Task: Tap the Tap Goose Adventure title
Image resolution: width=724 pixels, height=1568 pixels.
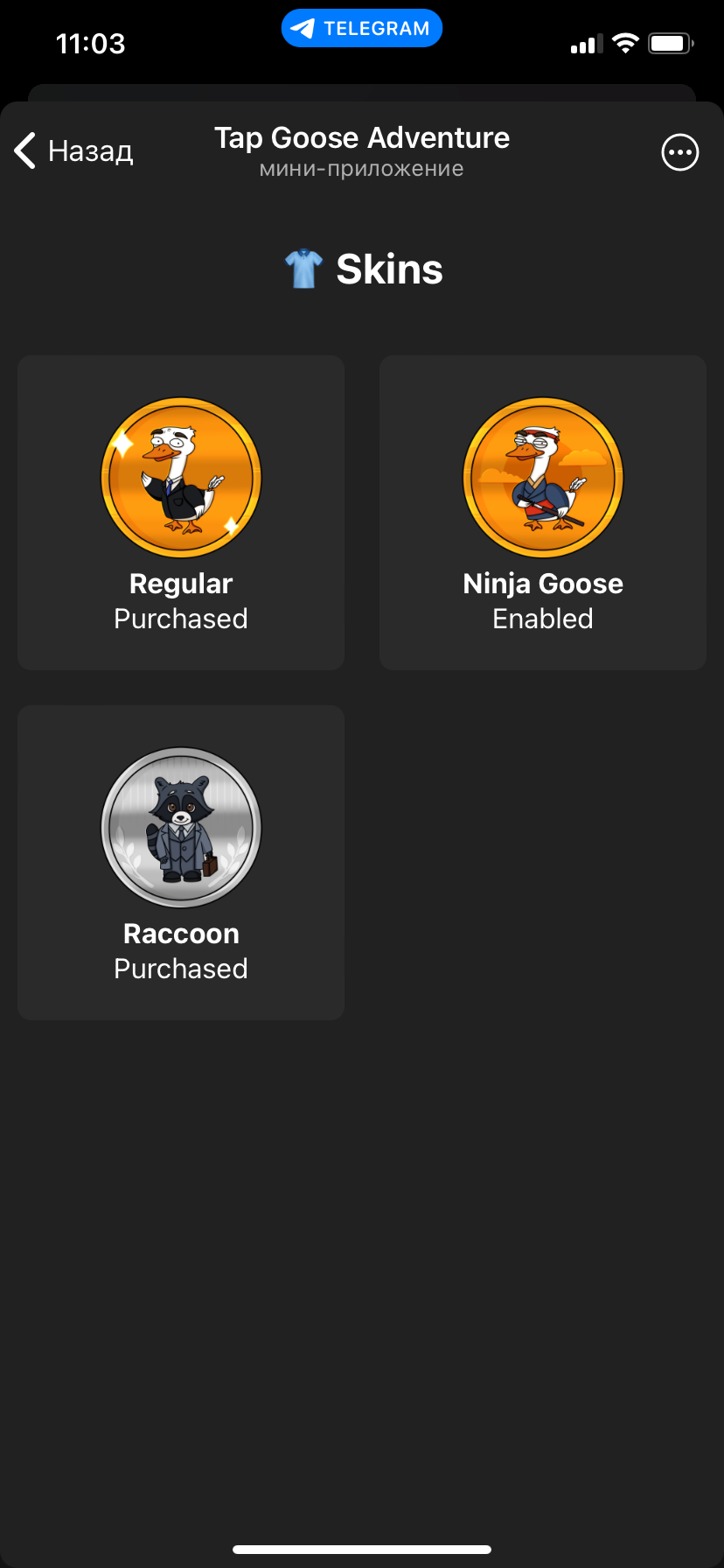Action: coord(361,137)
